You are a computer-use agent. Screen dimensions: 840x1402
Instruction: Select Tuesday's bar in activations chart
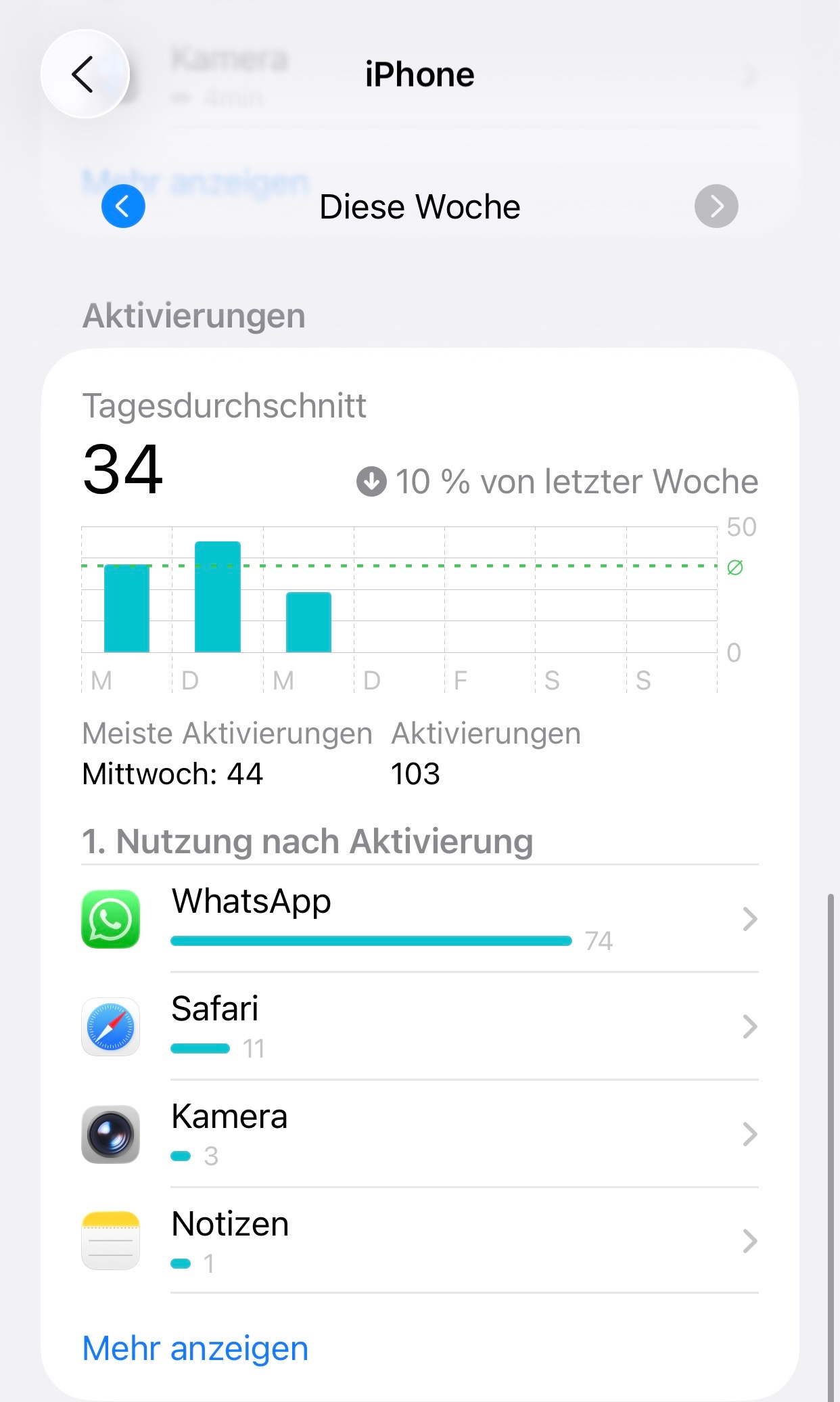click(217, 597)
